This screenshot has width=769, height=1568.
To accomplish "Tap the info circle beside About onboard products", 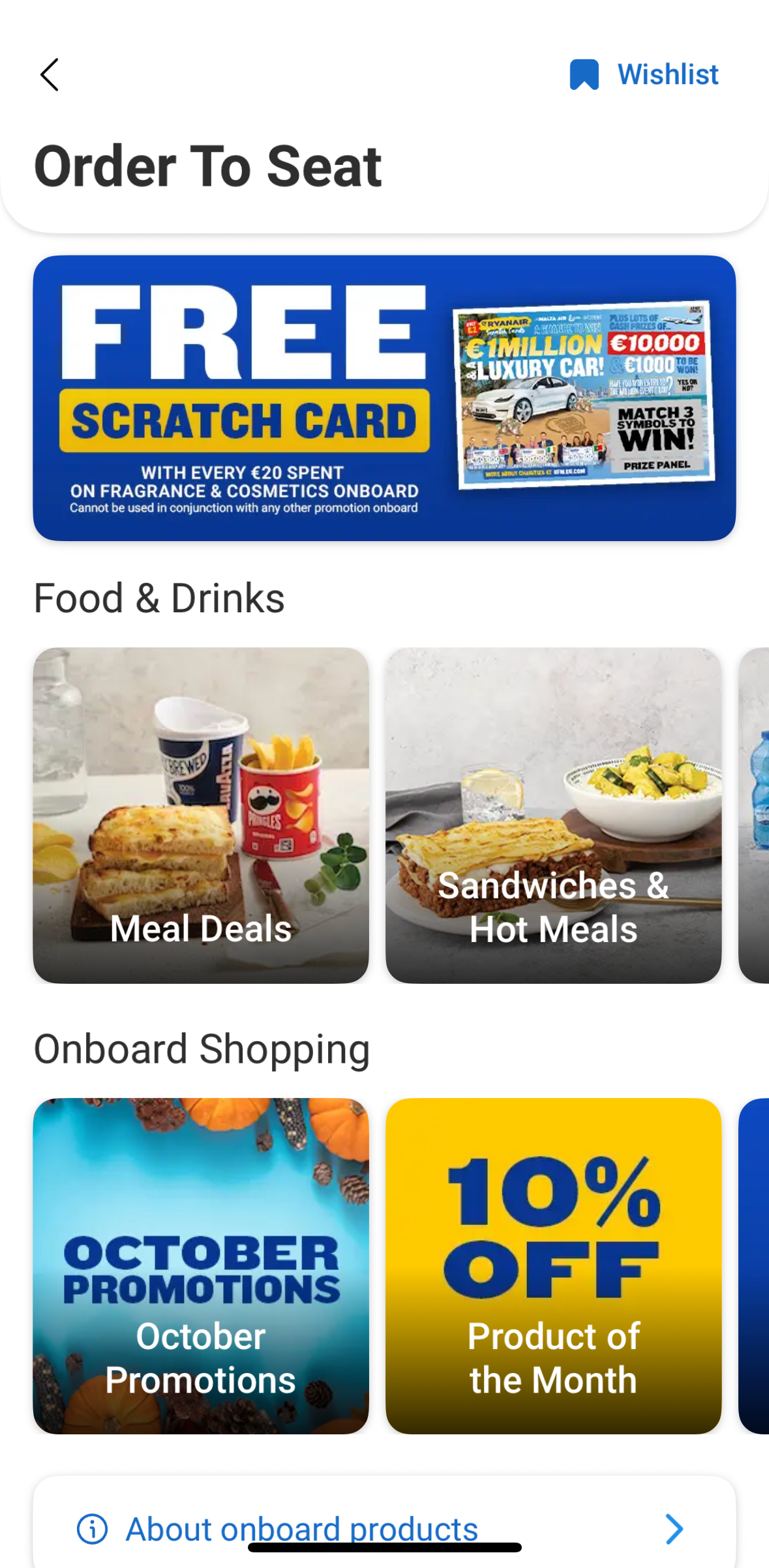I will 92,1529.
